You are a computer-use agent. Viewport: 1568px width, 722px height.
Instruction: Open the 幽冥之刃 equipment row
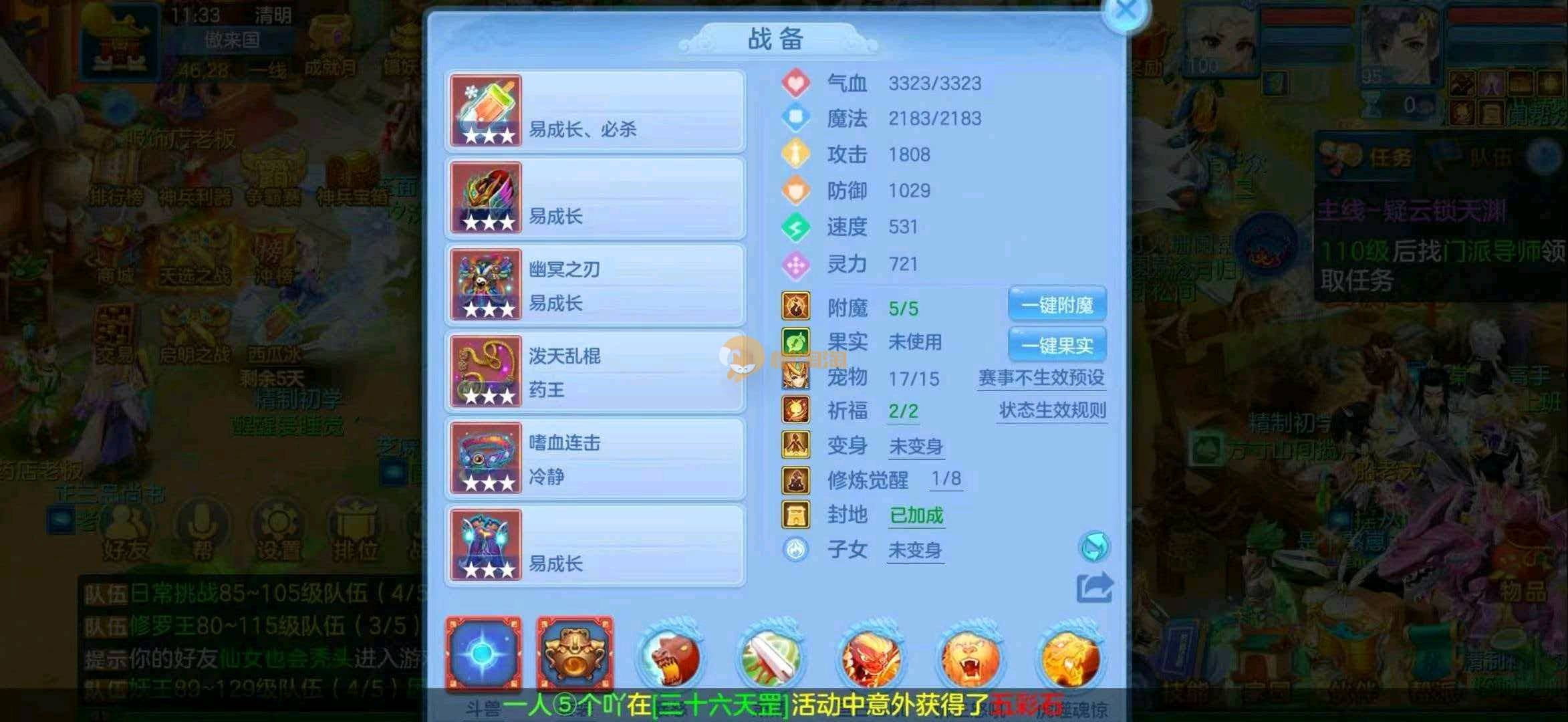[595, 285]
